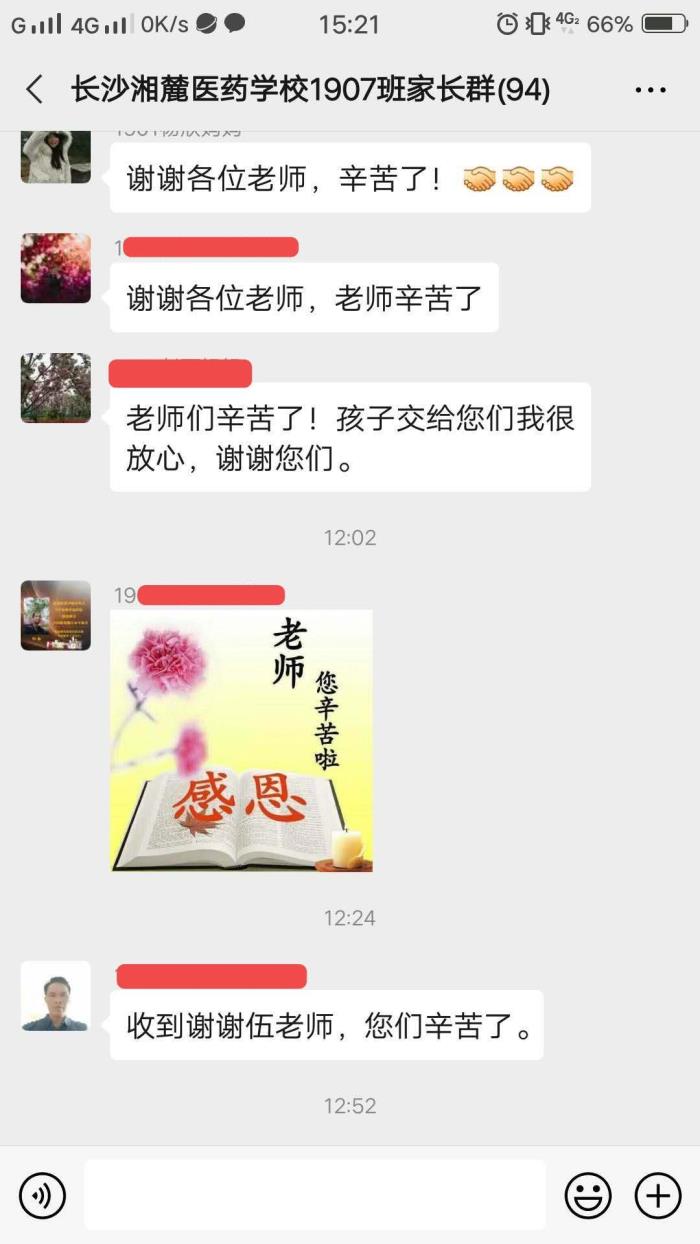700x1244 pixels.
Task: Open avatar beside 孩子交给您们我很放心 message
Action: 56,388
